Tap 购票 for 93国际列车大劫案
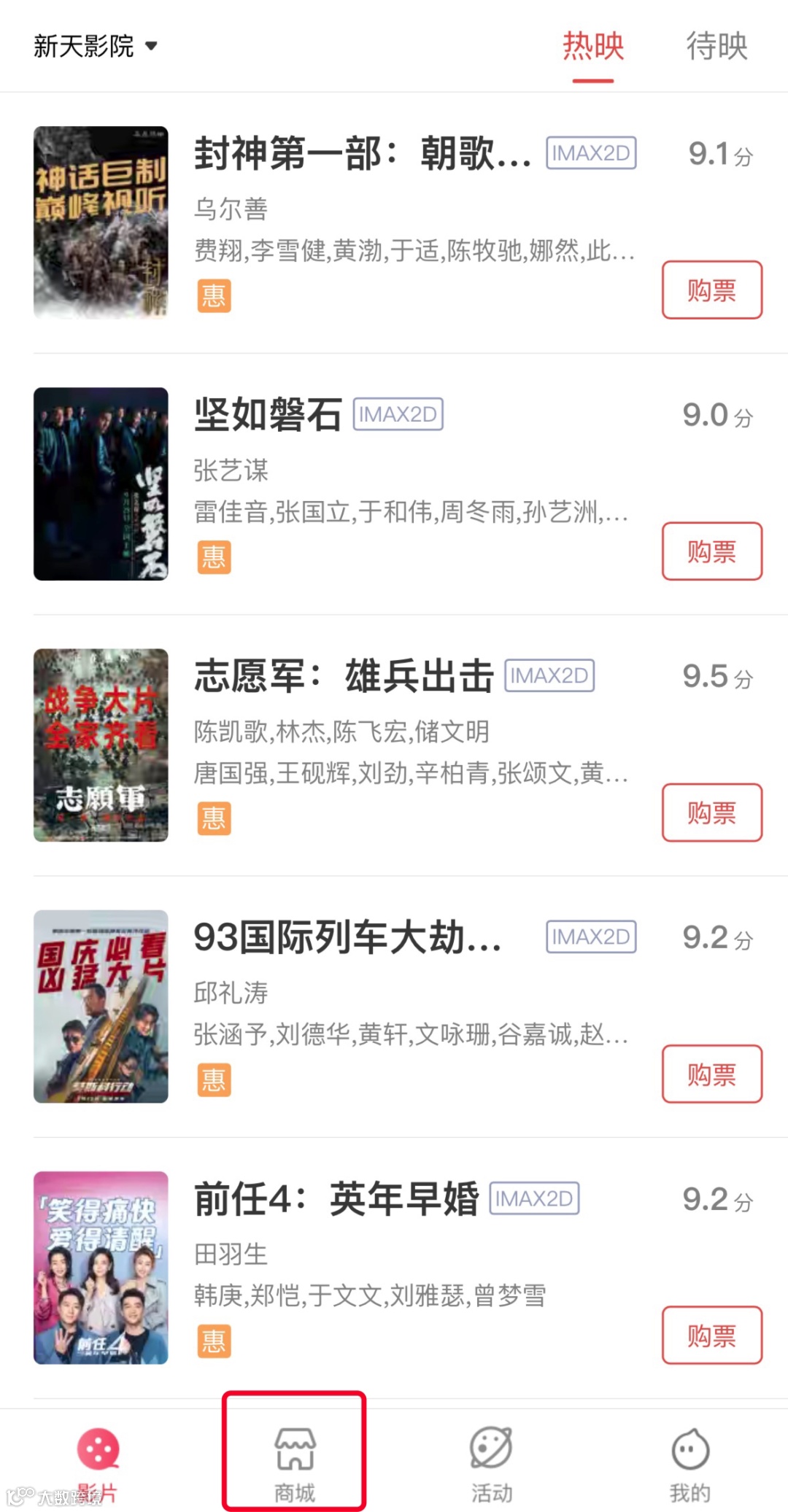Viewport: 788px width, 1512px height. [711, 1074]
